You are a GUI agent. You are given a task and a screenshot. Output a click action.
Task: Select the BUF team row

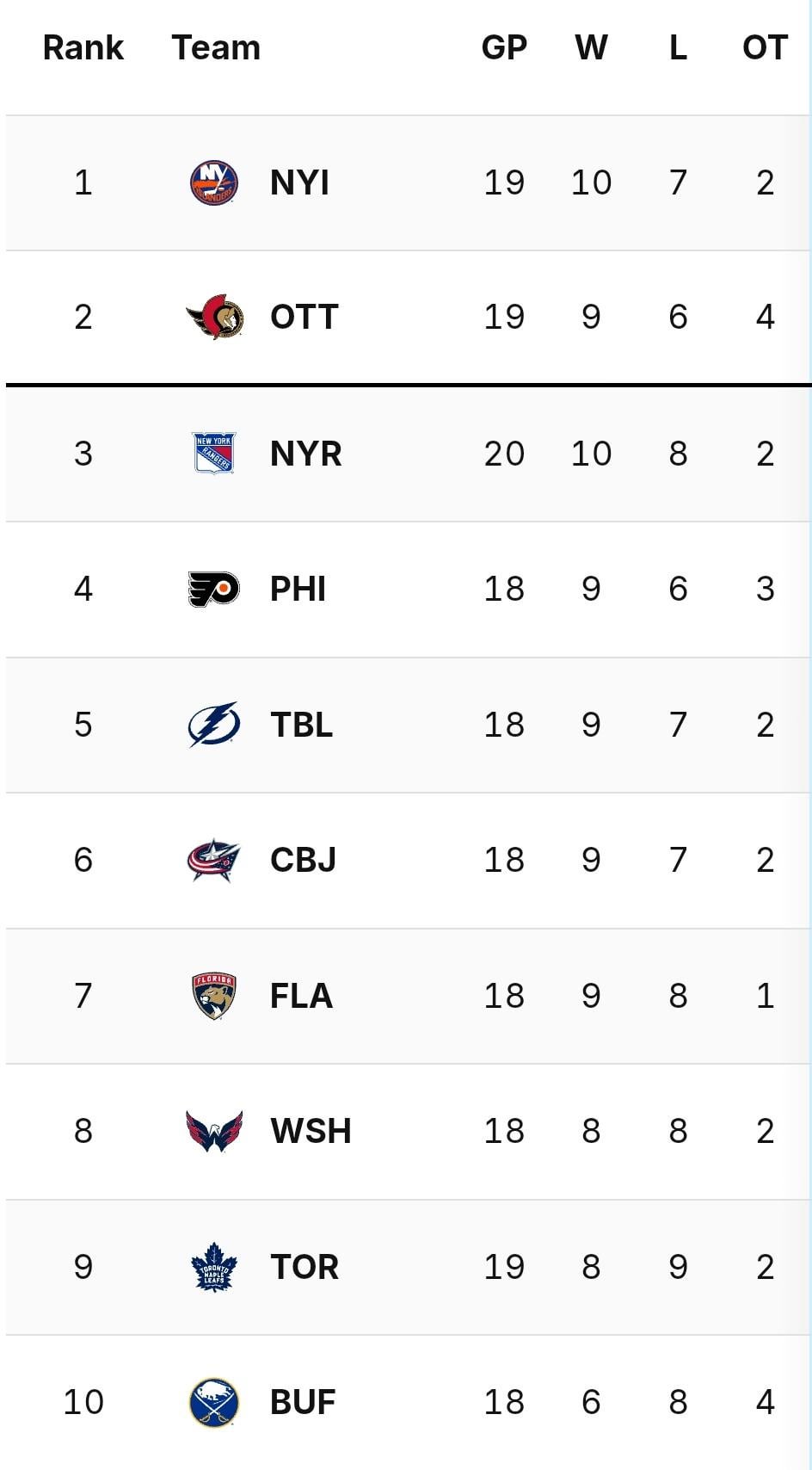tap(303, 1402)
